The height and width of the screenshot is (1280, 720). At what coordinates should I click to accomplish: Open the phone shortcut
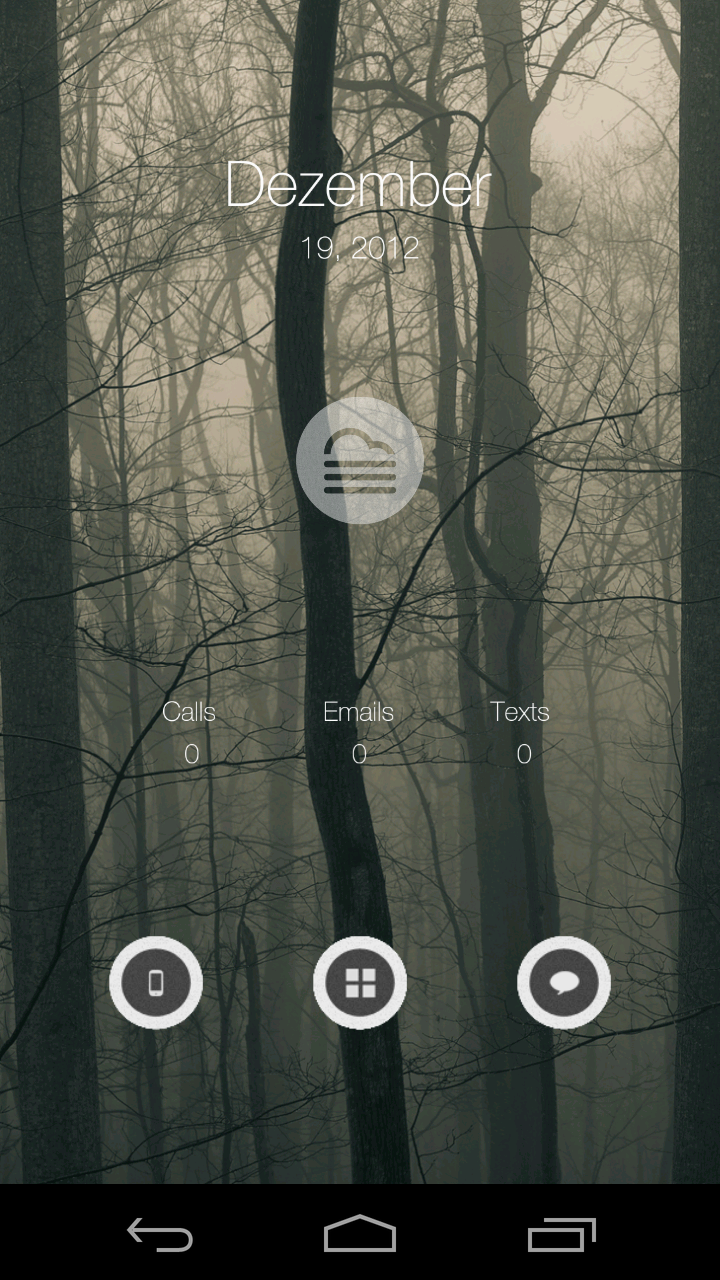(156, 983)
